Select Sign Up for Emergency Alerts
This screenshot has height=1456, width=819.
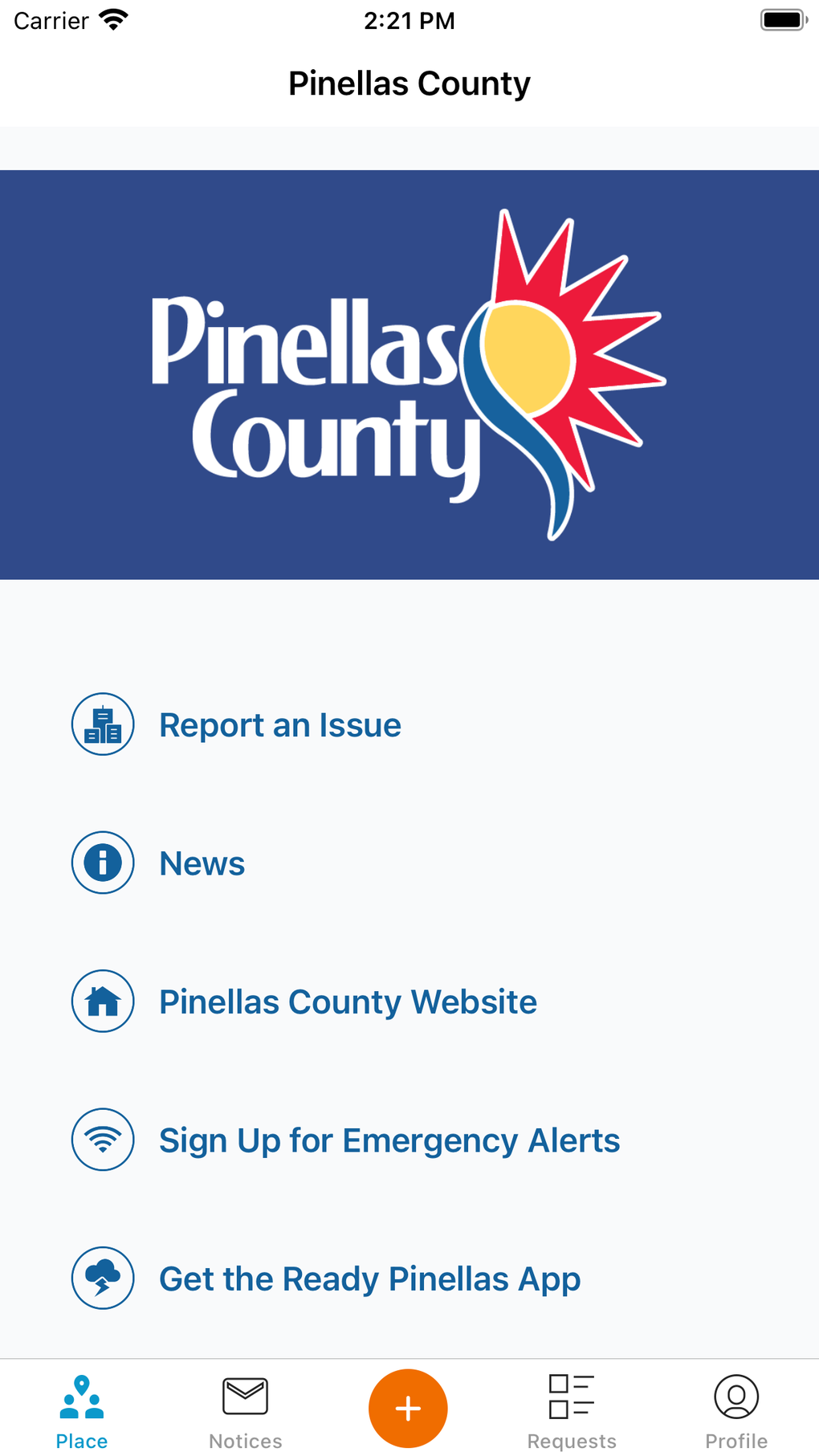(389, 1140)
